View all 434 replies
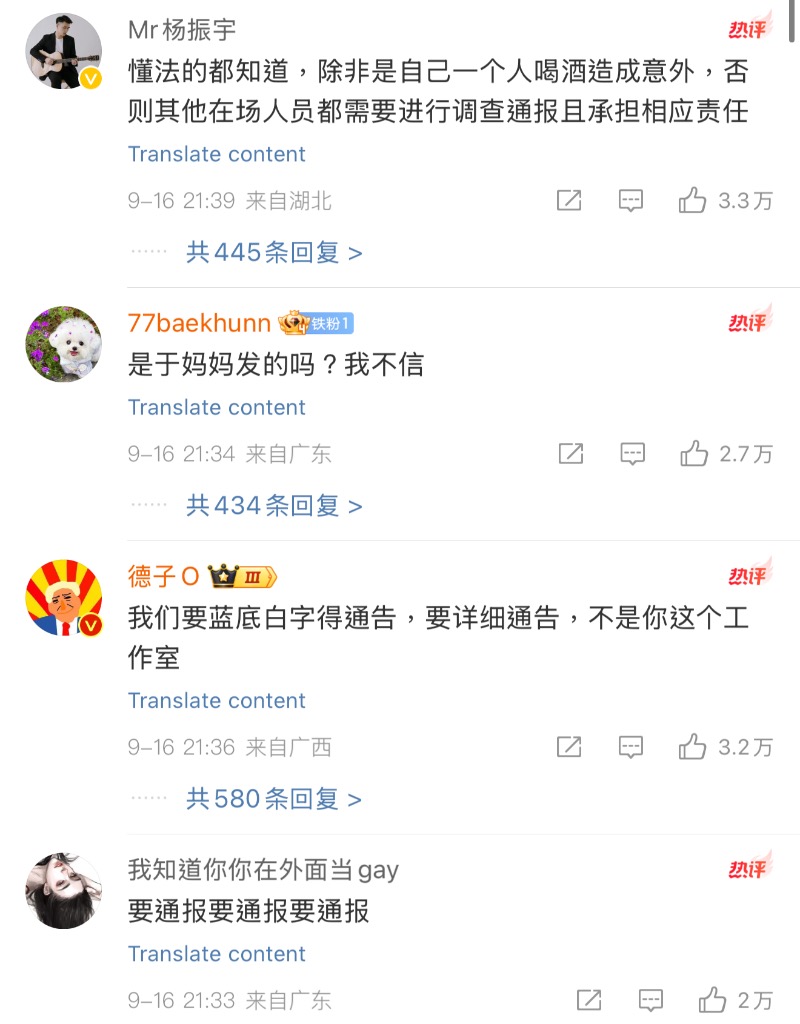This screenshot has height=1024, width=800. [x=273, y=506]
